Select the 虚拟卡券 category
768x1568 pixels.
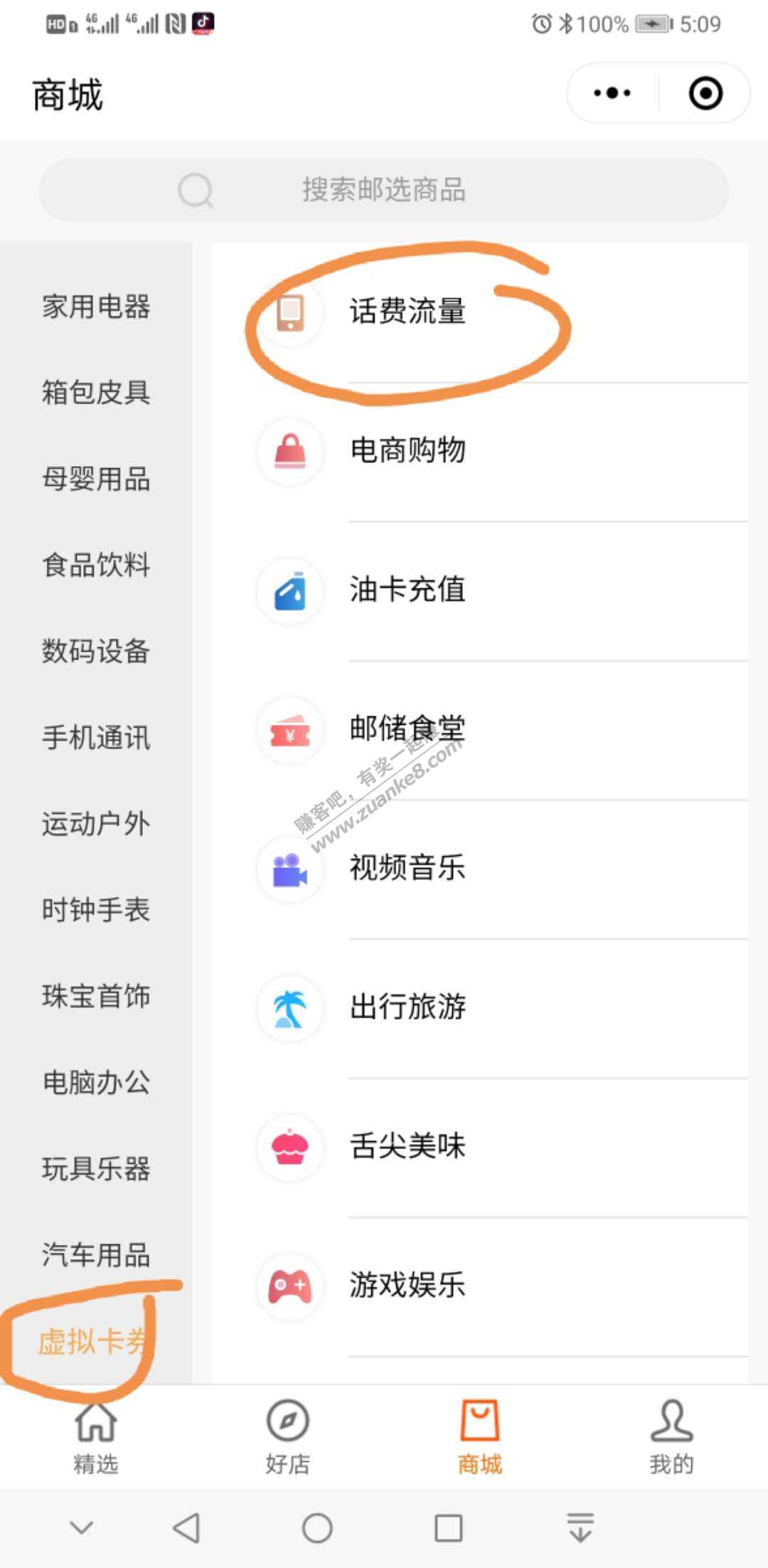(92, 1342)
